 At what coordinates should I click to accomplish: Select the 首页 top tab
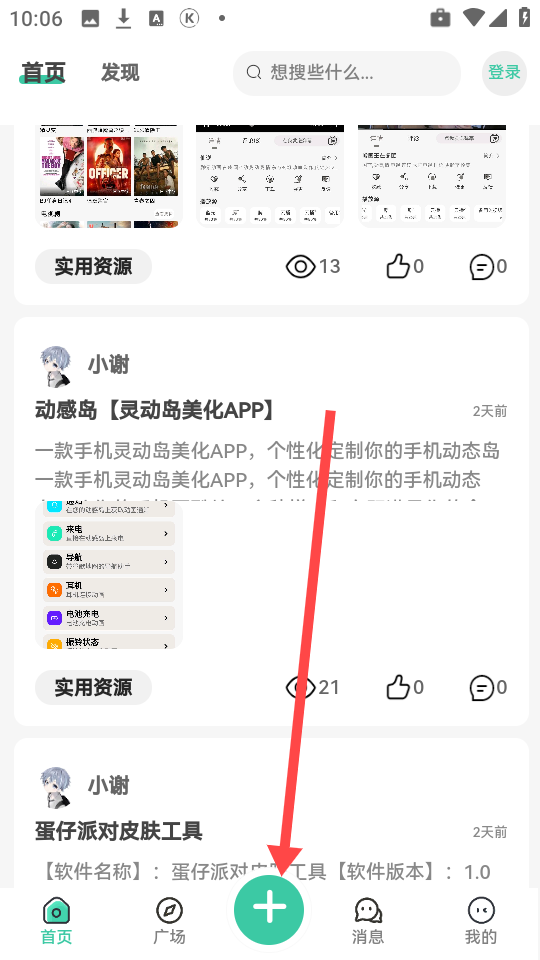[x=43, y=72]
